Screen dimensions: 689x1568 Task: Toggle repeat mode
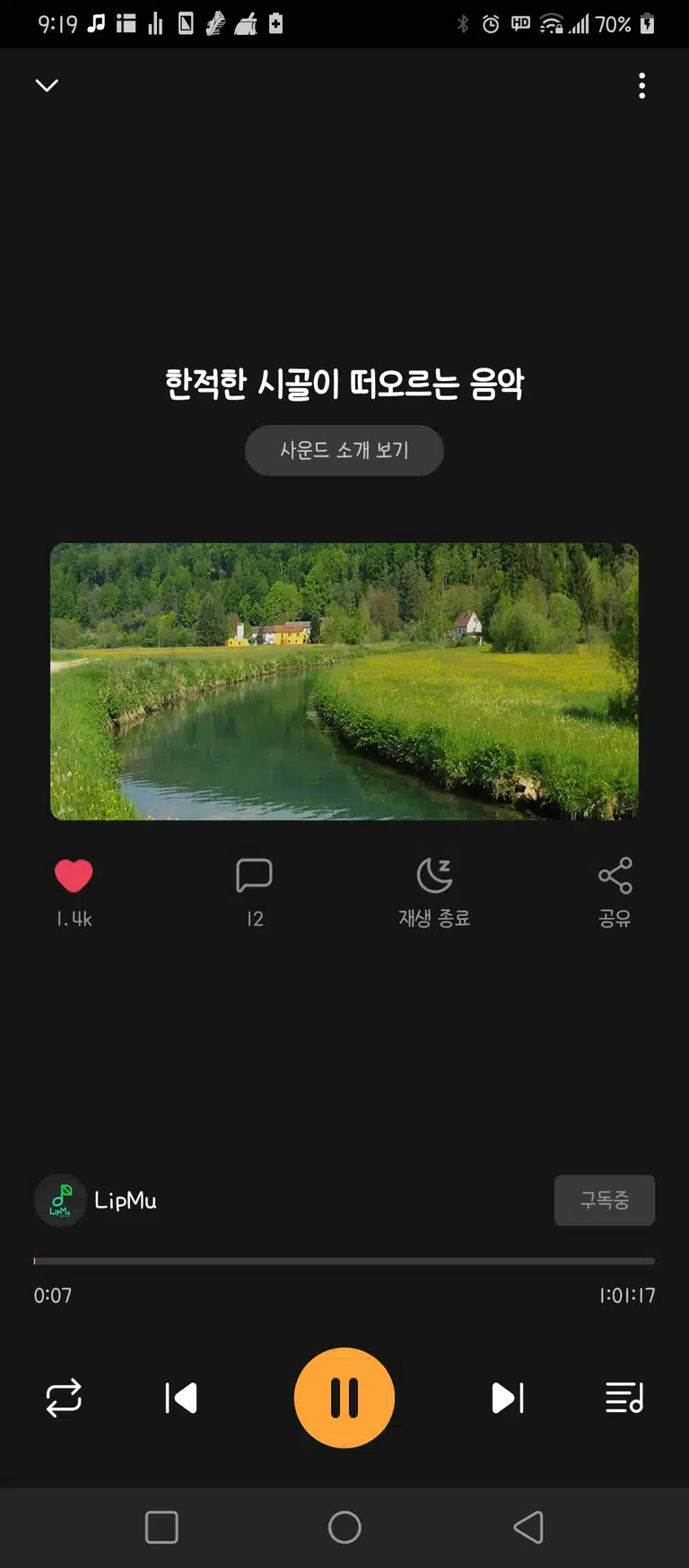pyautogui.click(x=64, y=1398)
